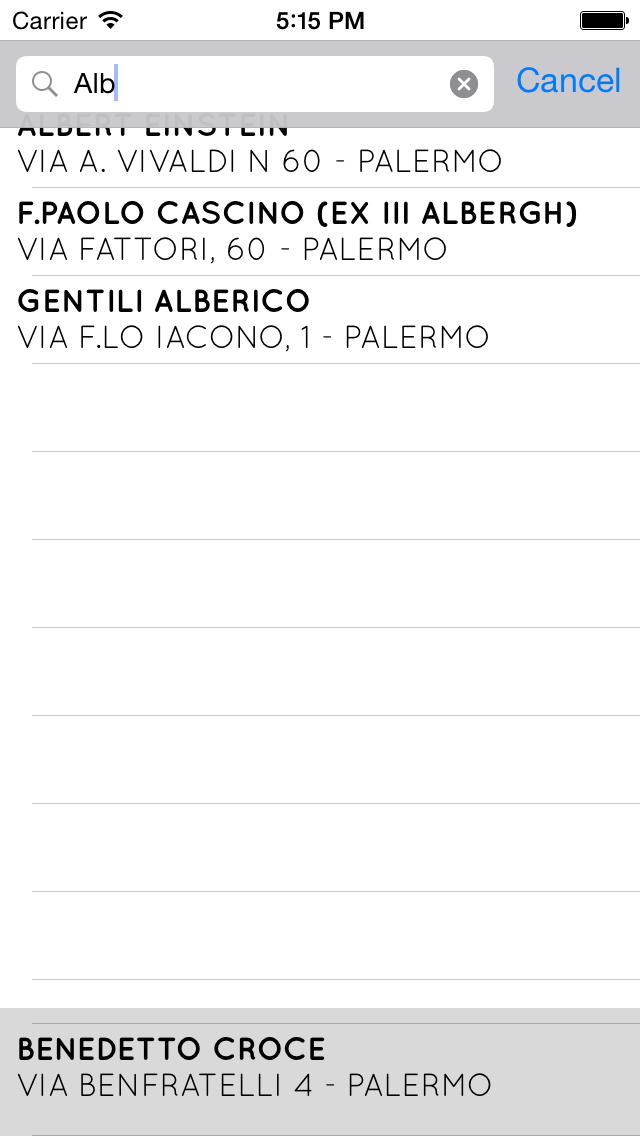This screenshot has width=640, height=1136.
Task: Clear the search text with the X icon
Action: coord(463,84)
